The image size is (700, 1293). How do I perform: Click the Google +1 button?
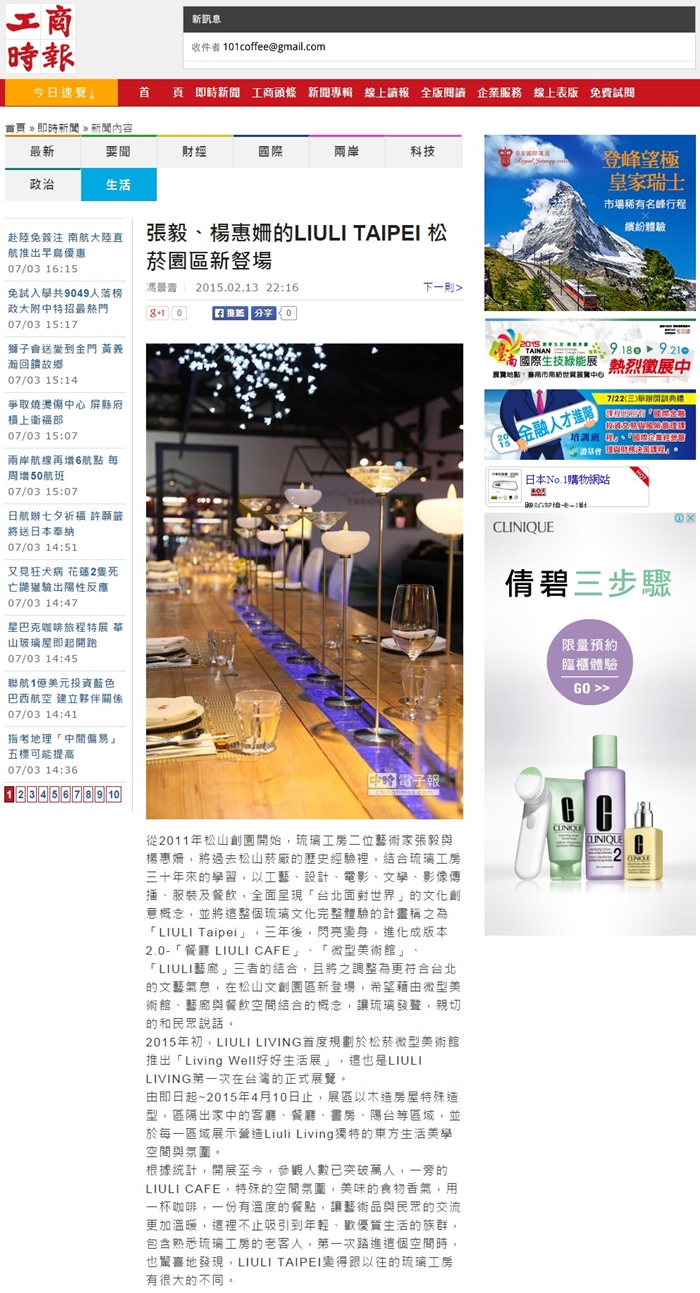click(x=158, y=313)
